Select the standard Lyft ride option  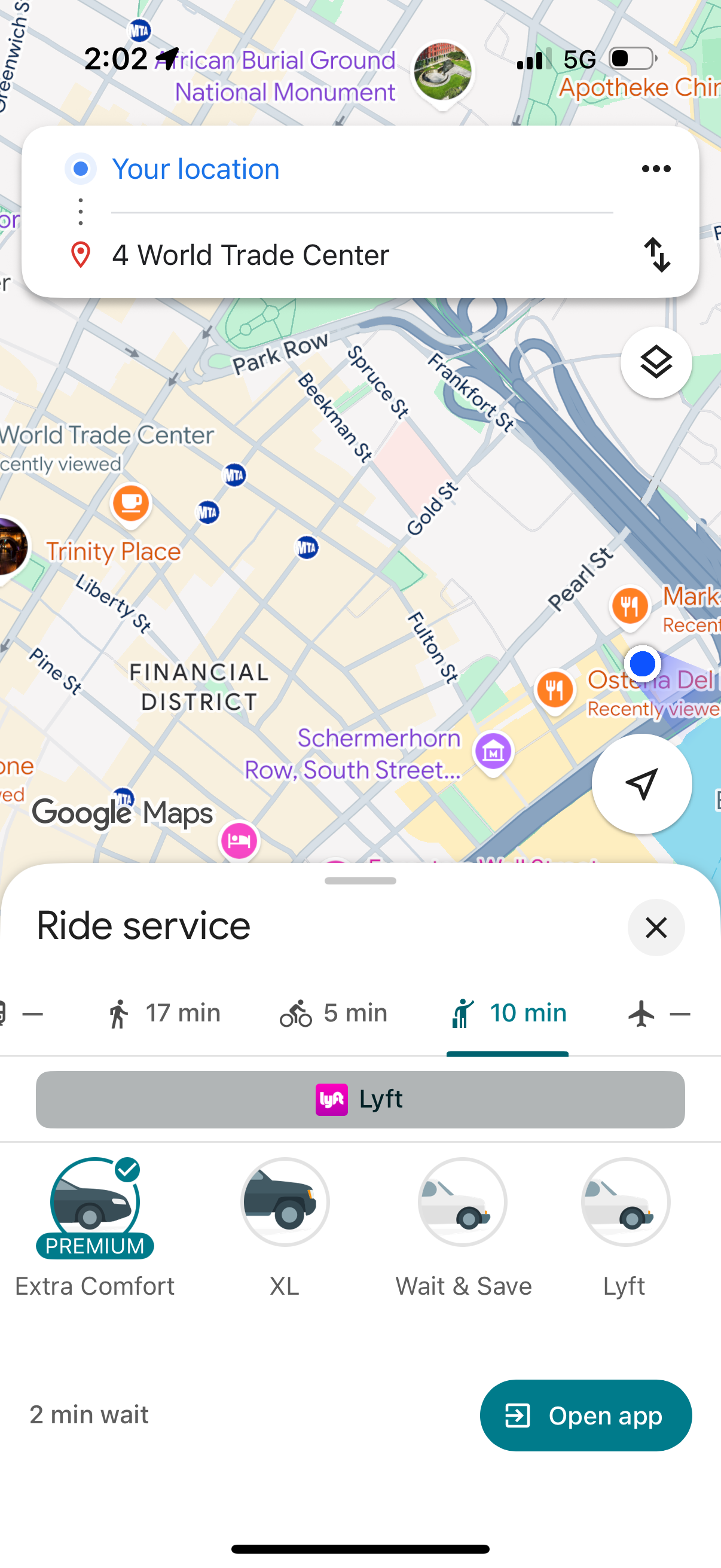point(624,1202)
